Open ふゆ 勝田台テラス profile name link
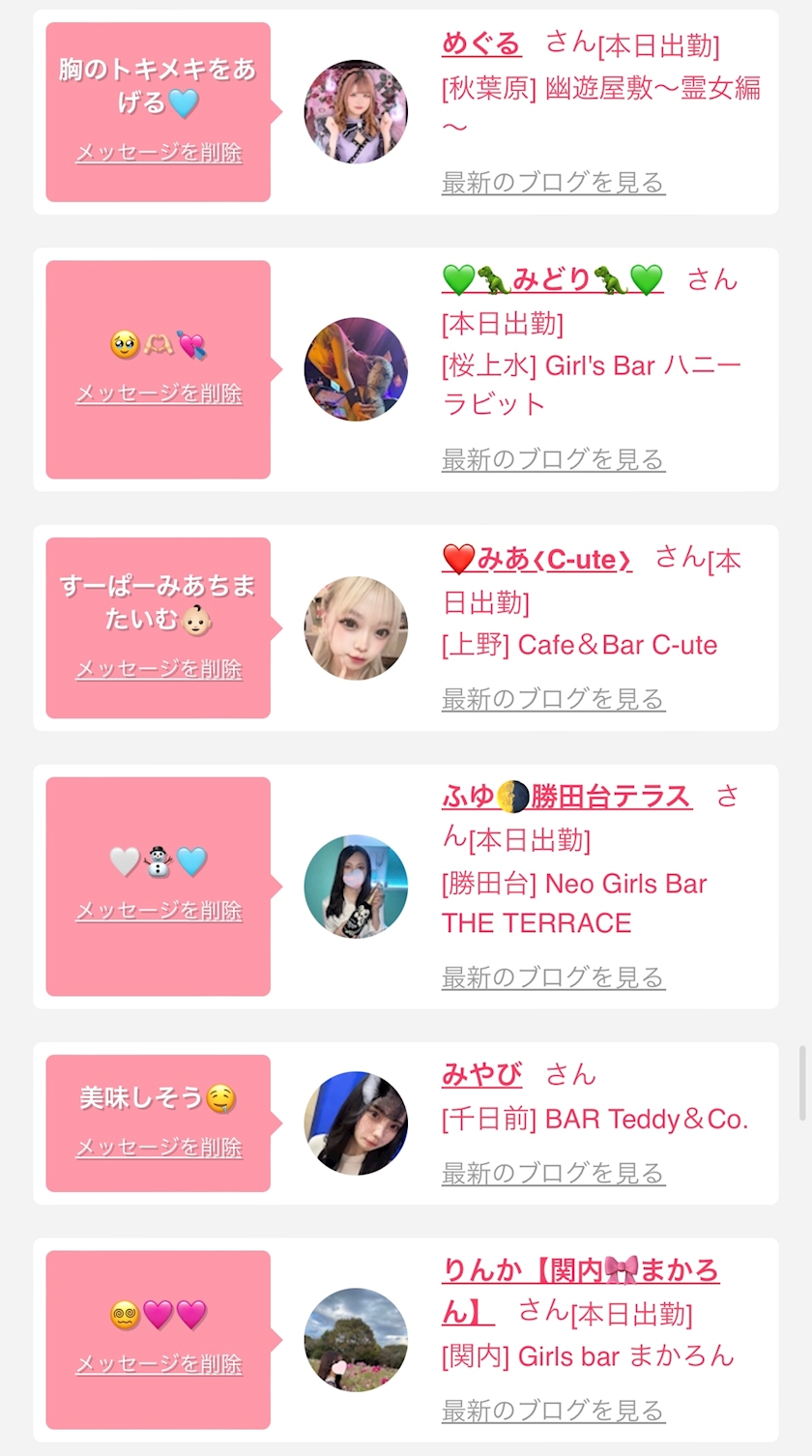Viewport: 812px width, 1456px height. (x=566, y=797)
